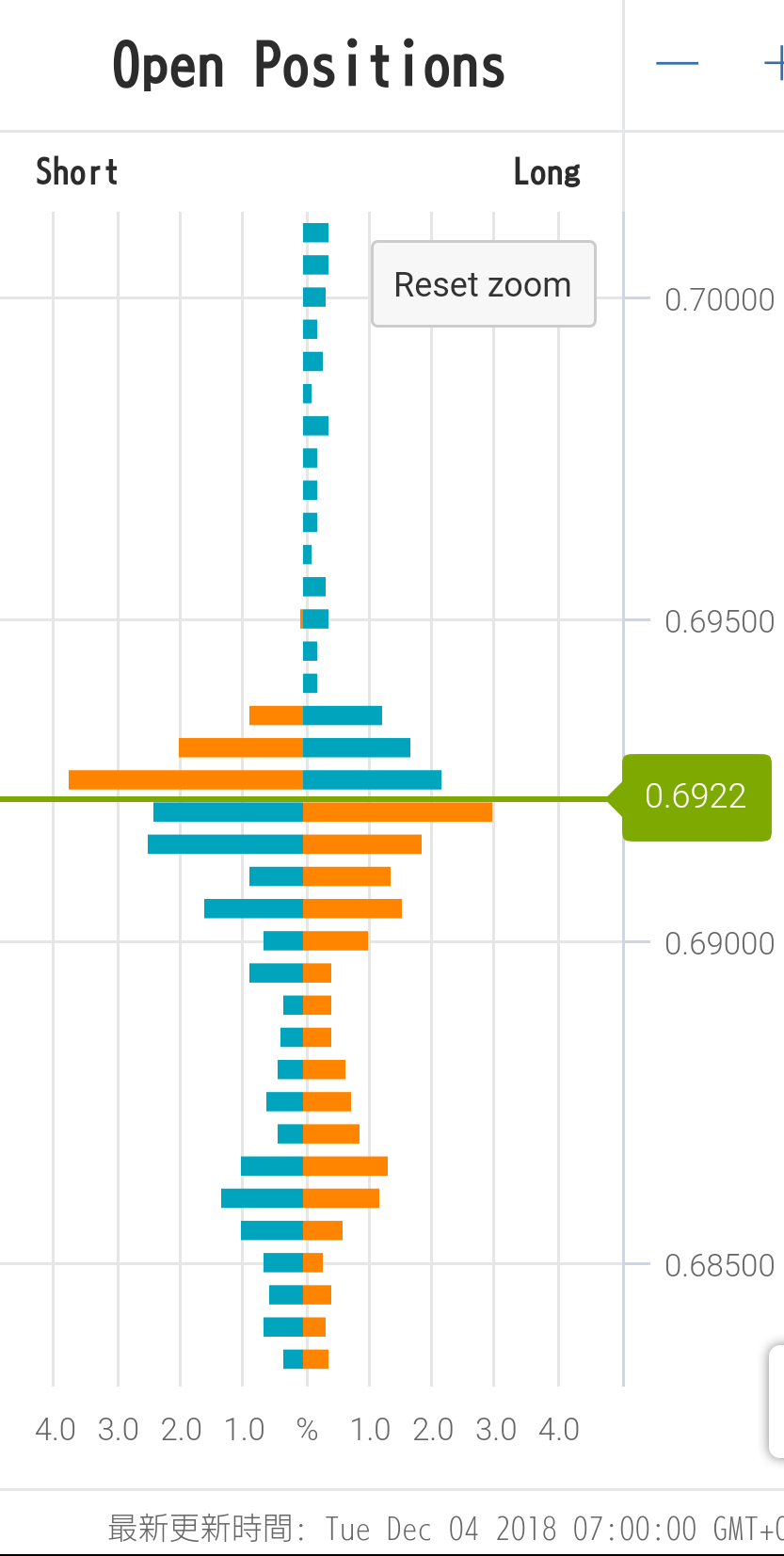Tap the plus zoom-in icon
Screen dimensions: 784x1556
tap(775, 64)
